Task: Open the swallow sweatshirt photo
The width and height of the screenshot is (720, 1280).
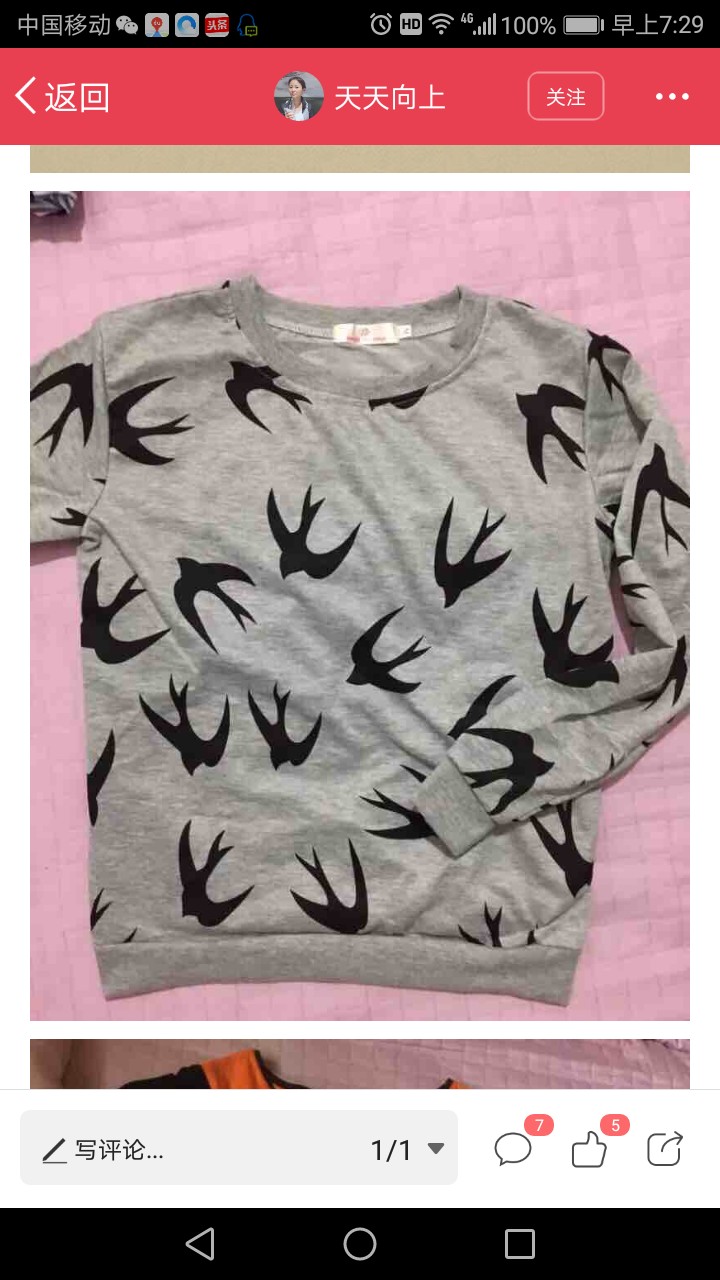Action: [x=360, y=605]
